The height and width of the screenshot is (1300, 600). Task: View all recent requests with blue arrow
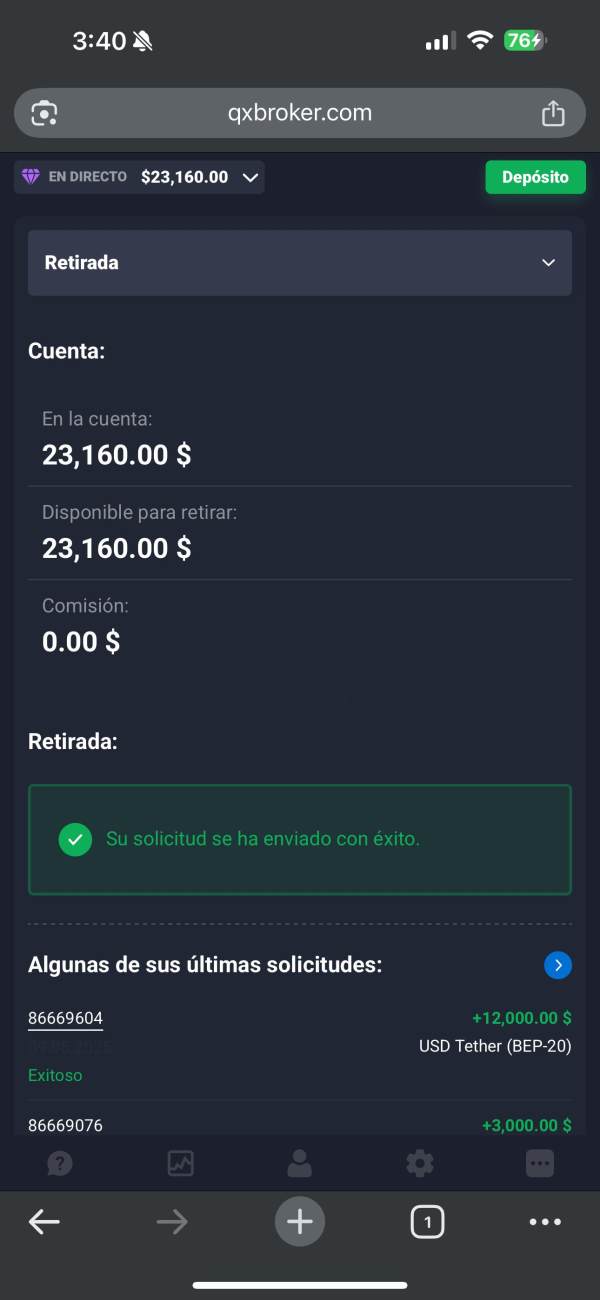tap(558, 965)
